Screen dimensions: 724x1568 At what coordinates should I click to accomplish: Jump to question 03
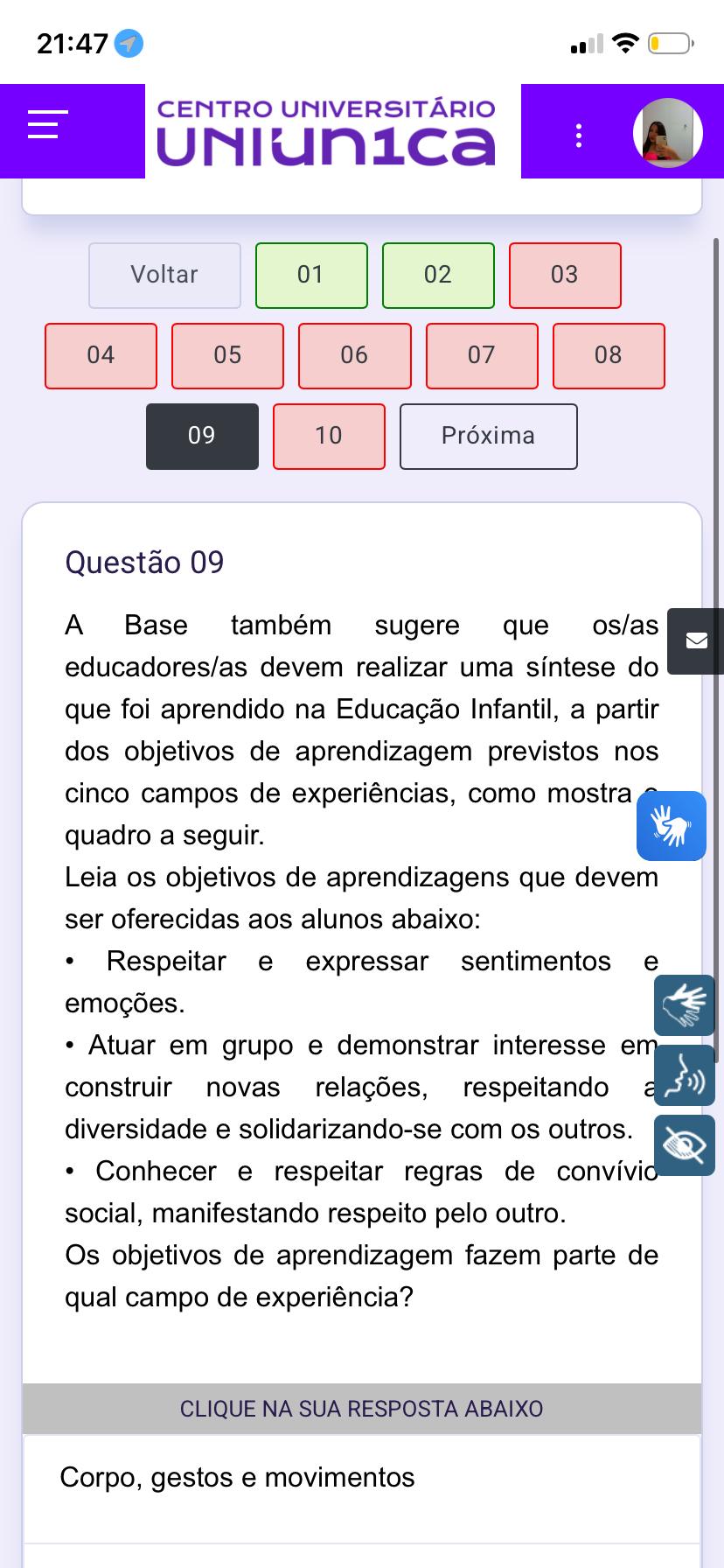coord(565,275)
